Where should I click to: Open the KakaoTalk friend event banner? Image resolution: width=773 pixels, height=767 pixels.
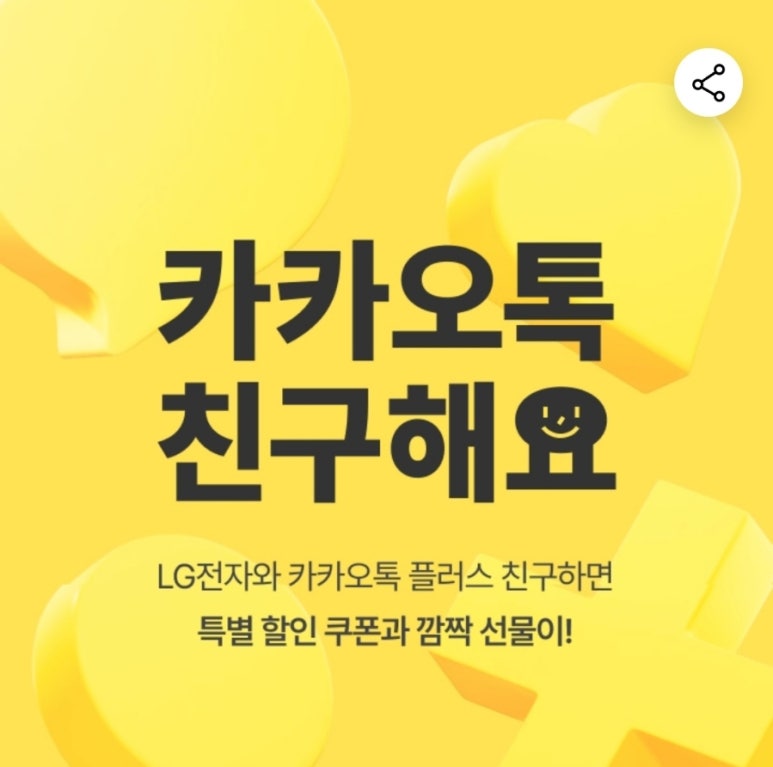point(386,400)
